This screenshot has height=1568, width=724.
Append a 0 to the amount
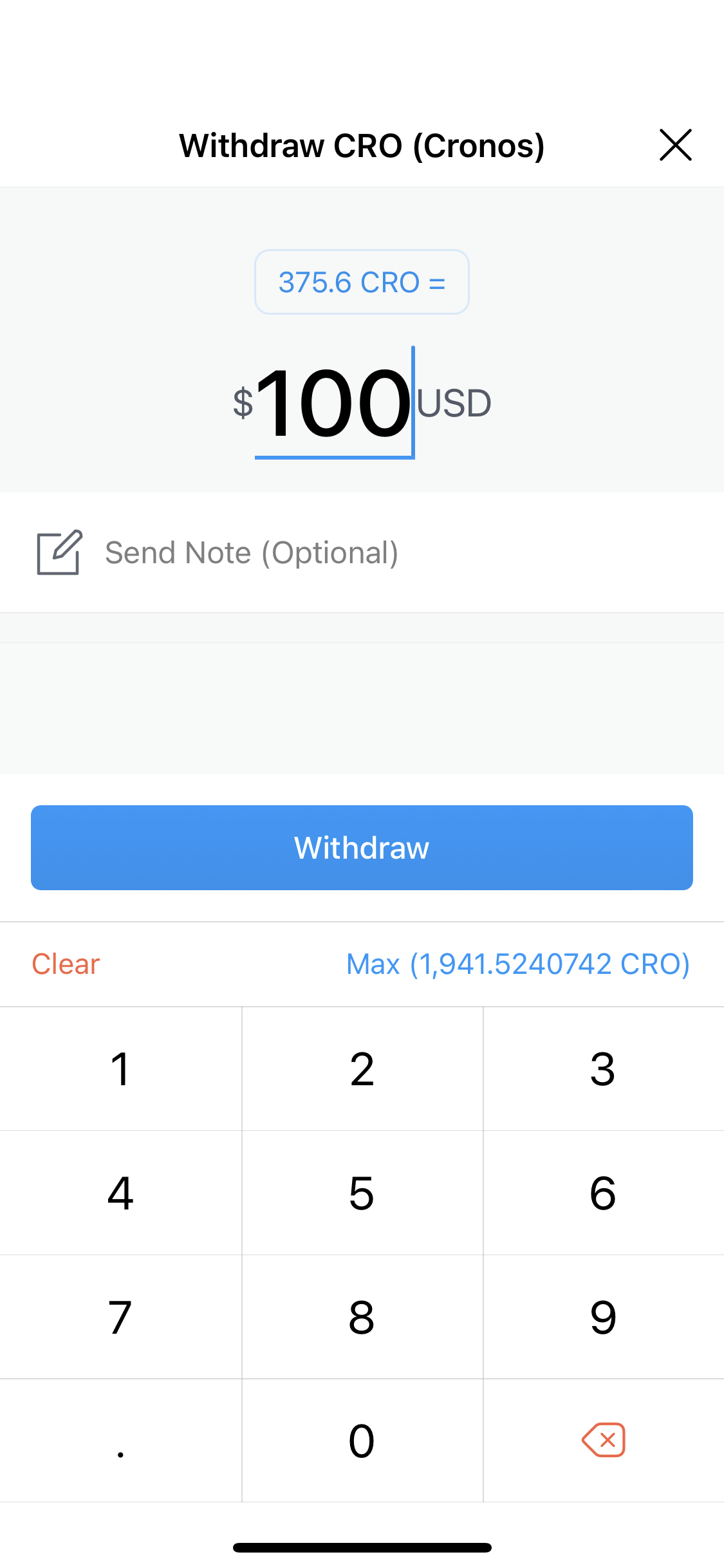[362, 1441]
